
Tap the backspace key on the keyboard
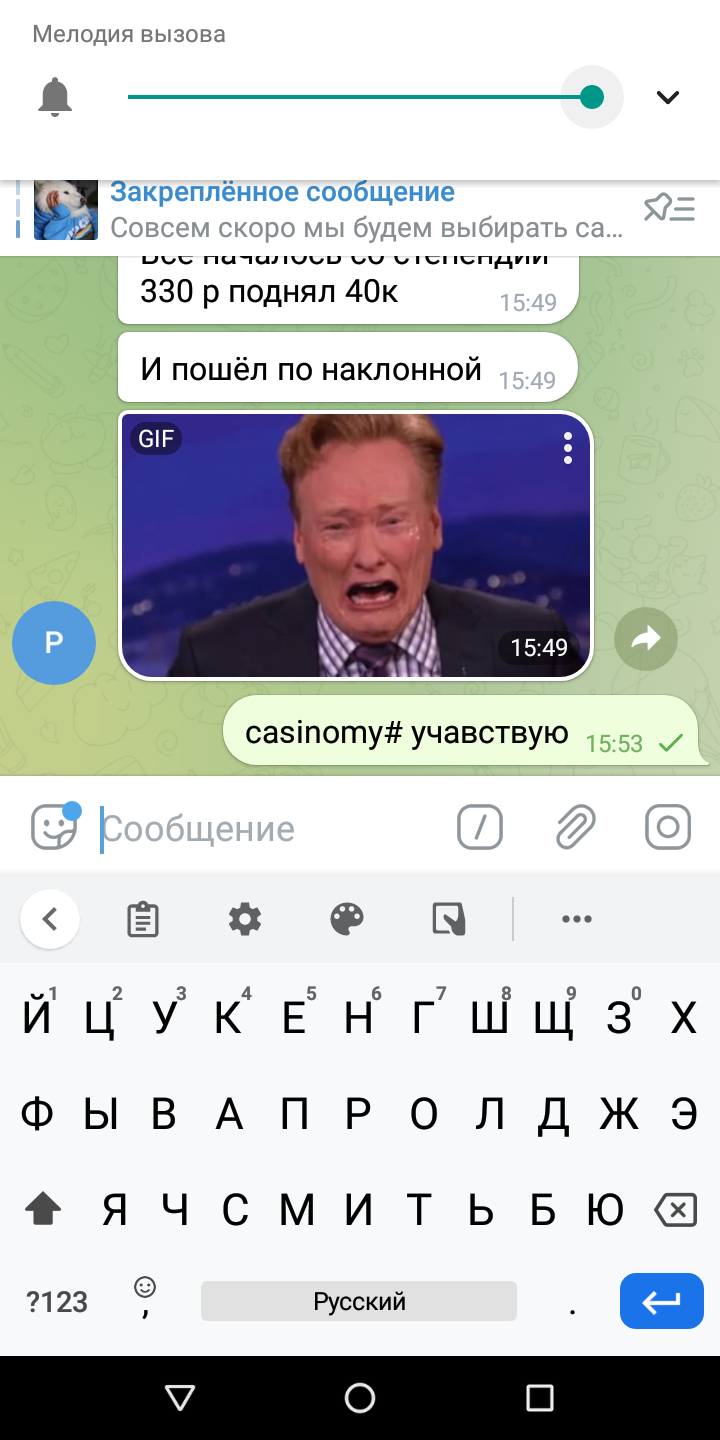[675, 1212]
